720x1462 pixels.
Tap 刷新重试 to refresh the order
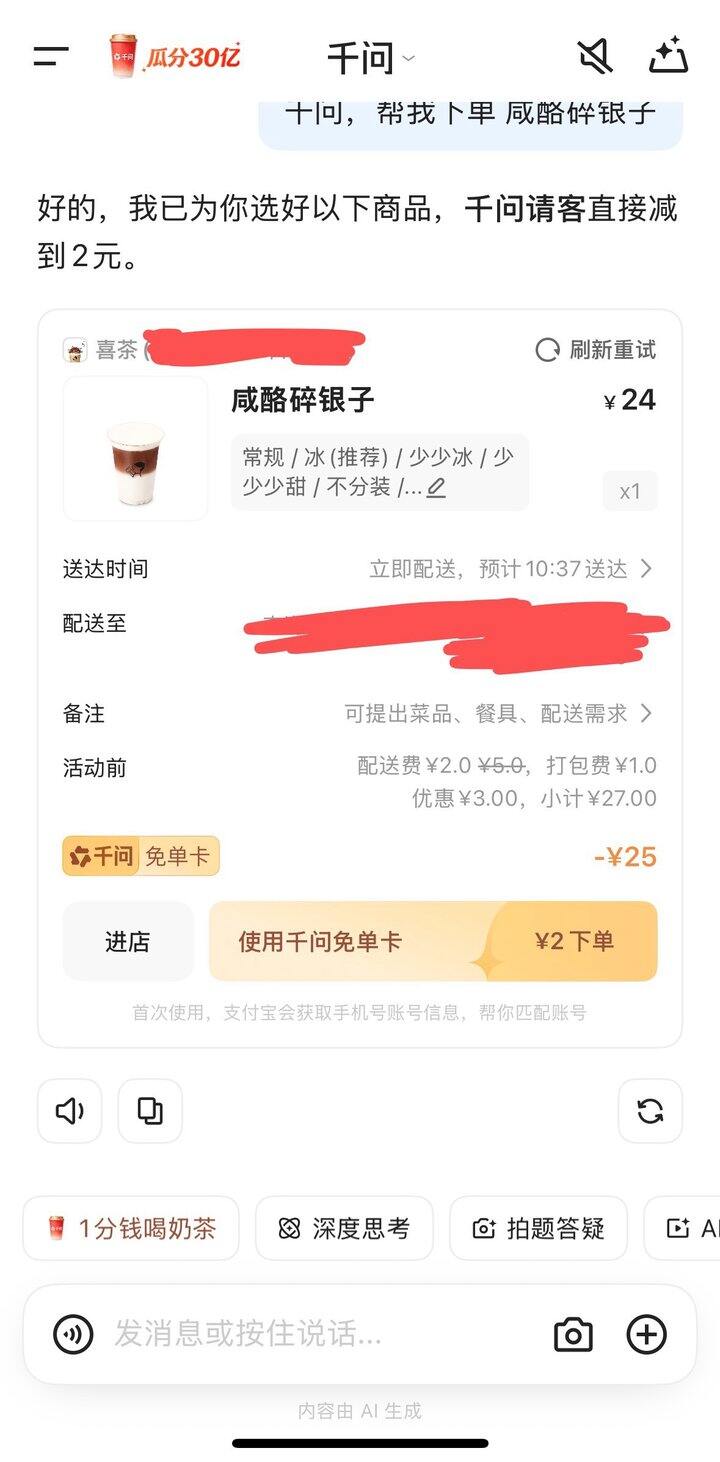pyautogui.click(x=596, y=350)
